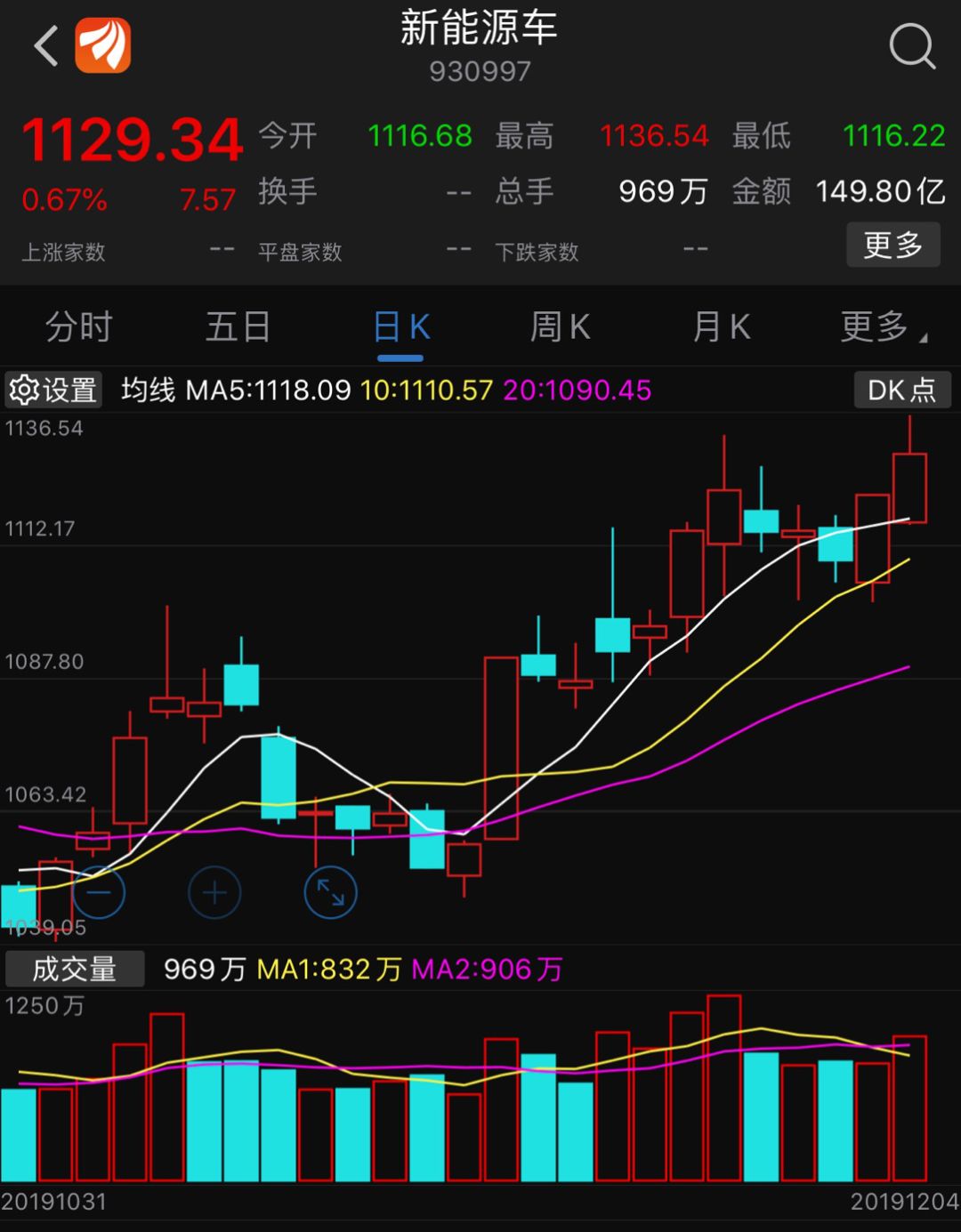Go back to the previous screen
This screenshot has height=1232, width=961.
click(46, 46)
